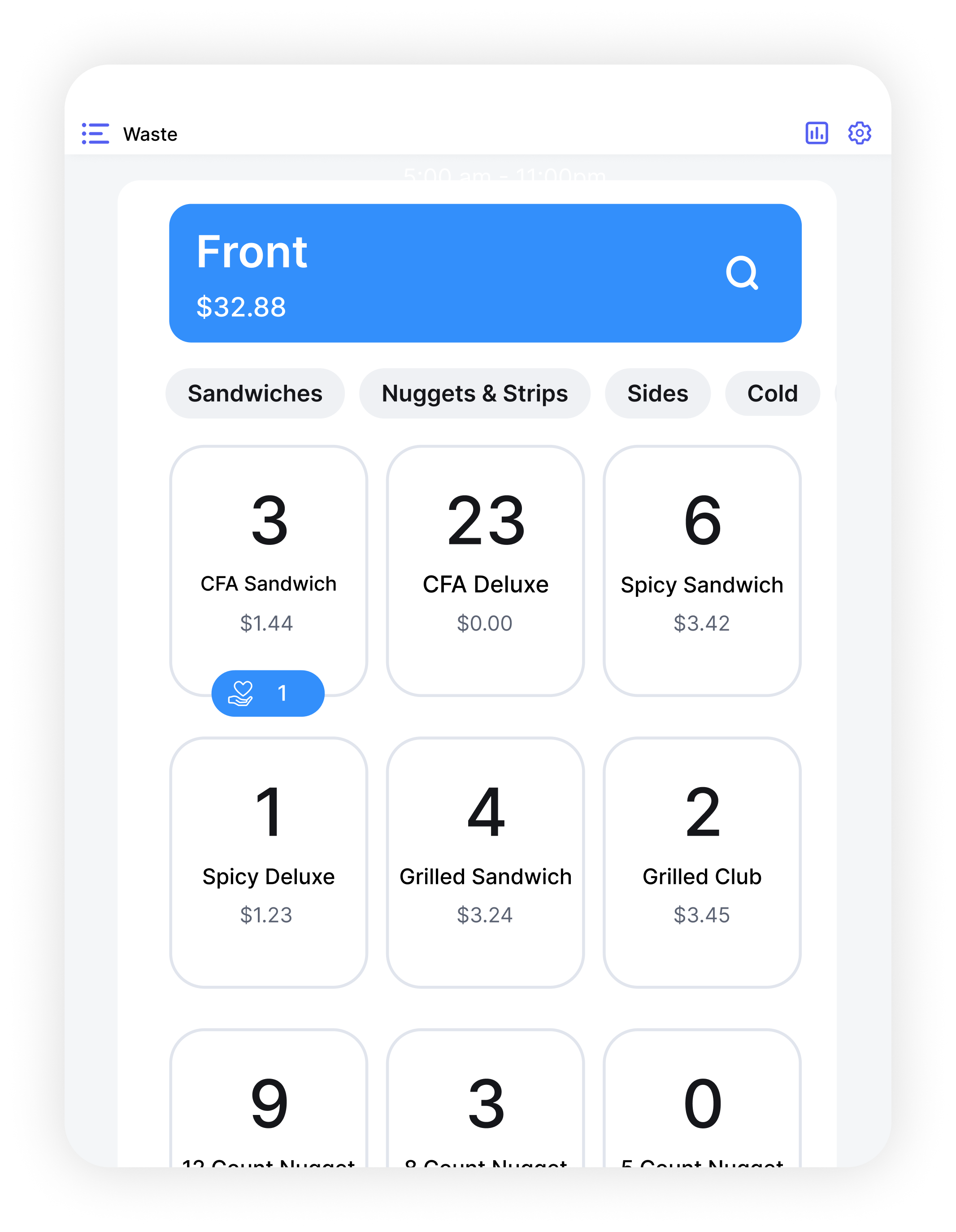Switch to Nuggets & Strips category
Viewport: 956px width, 1232px height.
[474, 393]
